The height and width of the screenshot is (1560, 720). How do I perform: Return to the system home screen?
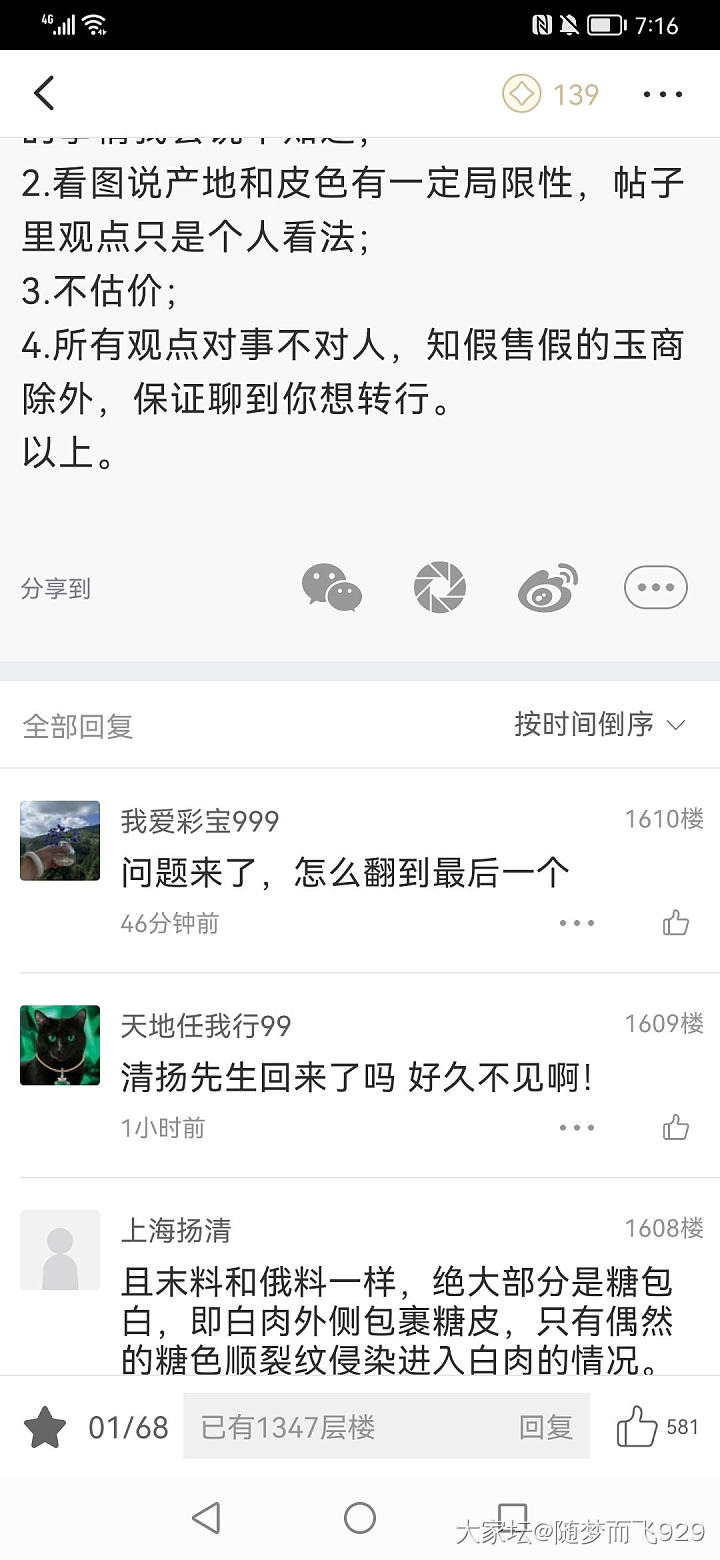[360, 1518]
